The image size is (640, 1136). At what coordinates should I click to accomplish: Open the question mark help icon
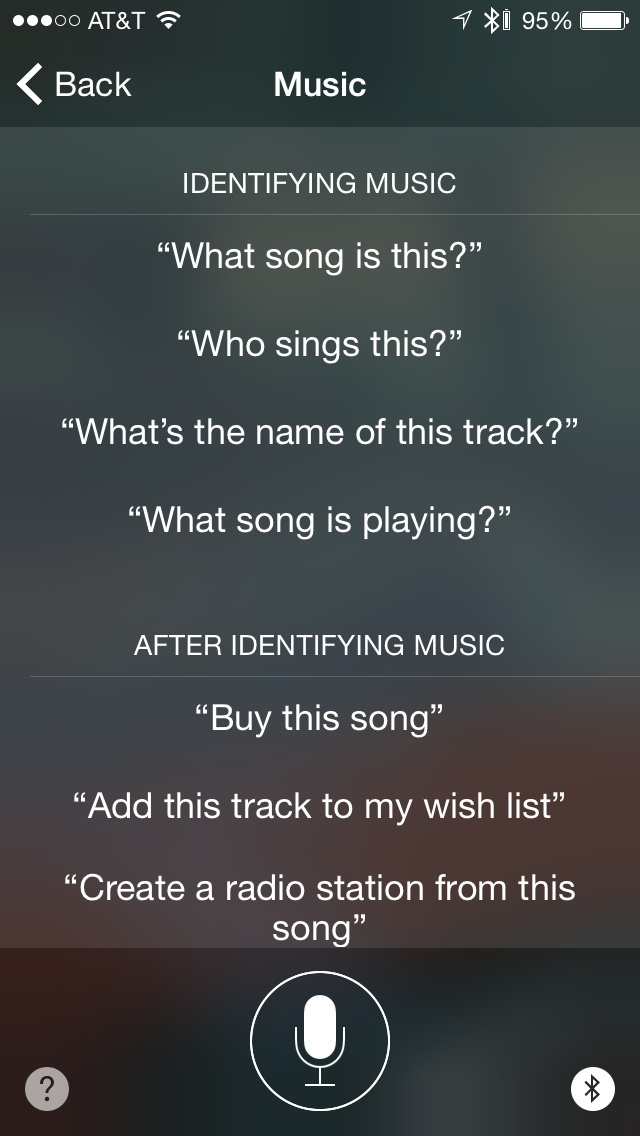[x=47, y=1088]
